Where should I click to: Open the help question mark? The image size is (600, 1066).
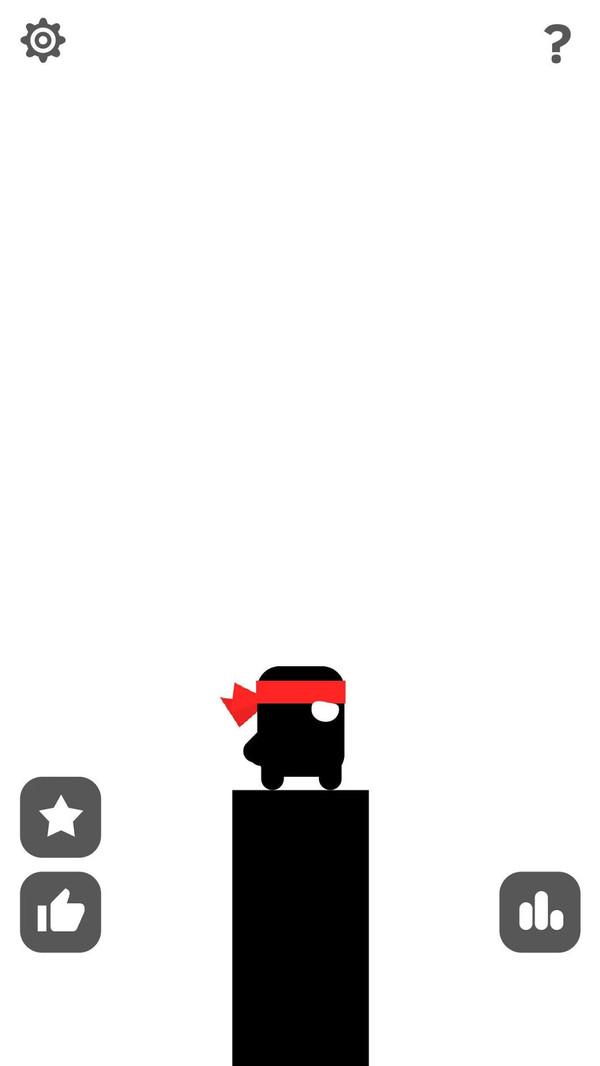click(x=557, y=44)
